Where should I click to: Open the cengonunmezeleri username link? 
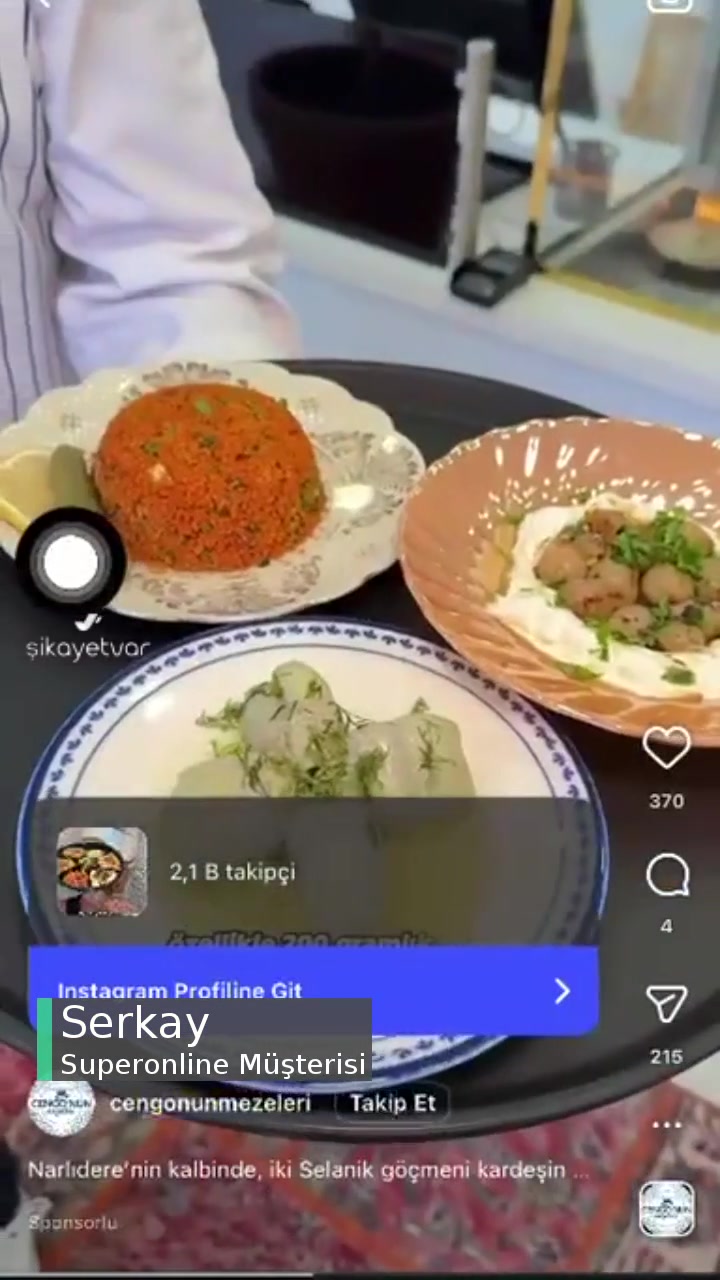point(210,1103)
